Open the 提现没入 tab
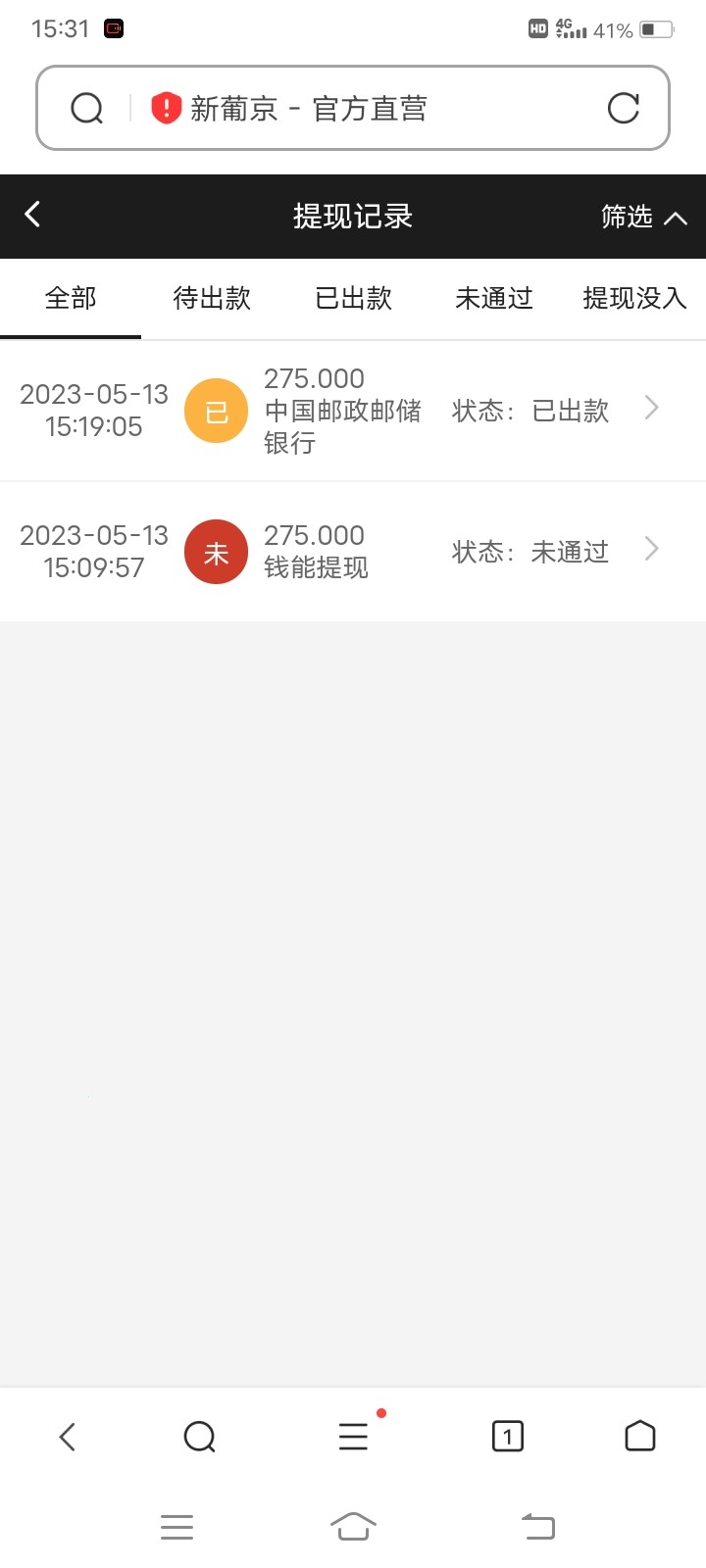Image resolution: width=706 pixels, height=1568 pixels. pos(634,298)
